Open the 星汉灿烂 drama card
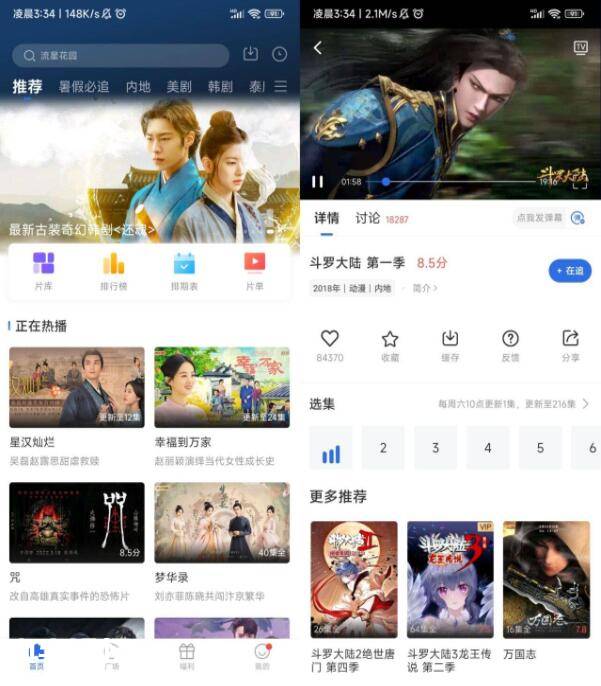Image resolution: width=601 pixels, height=686 pixels. pos(77,388)
